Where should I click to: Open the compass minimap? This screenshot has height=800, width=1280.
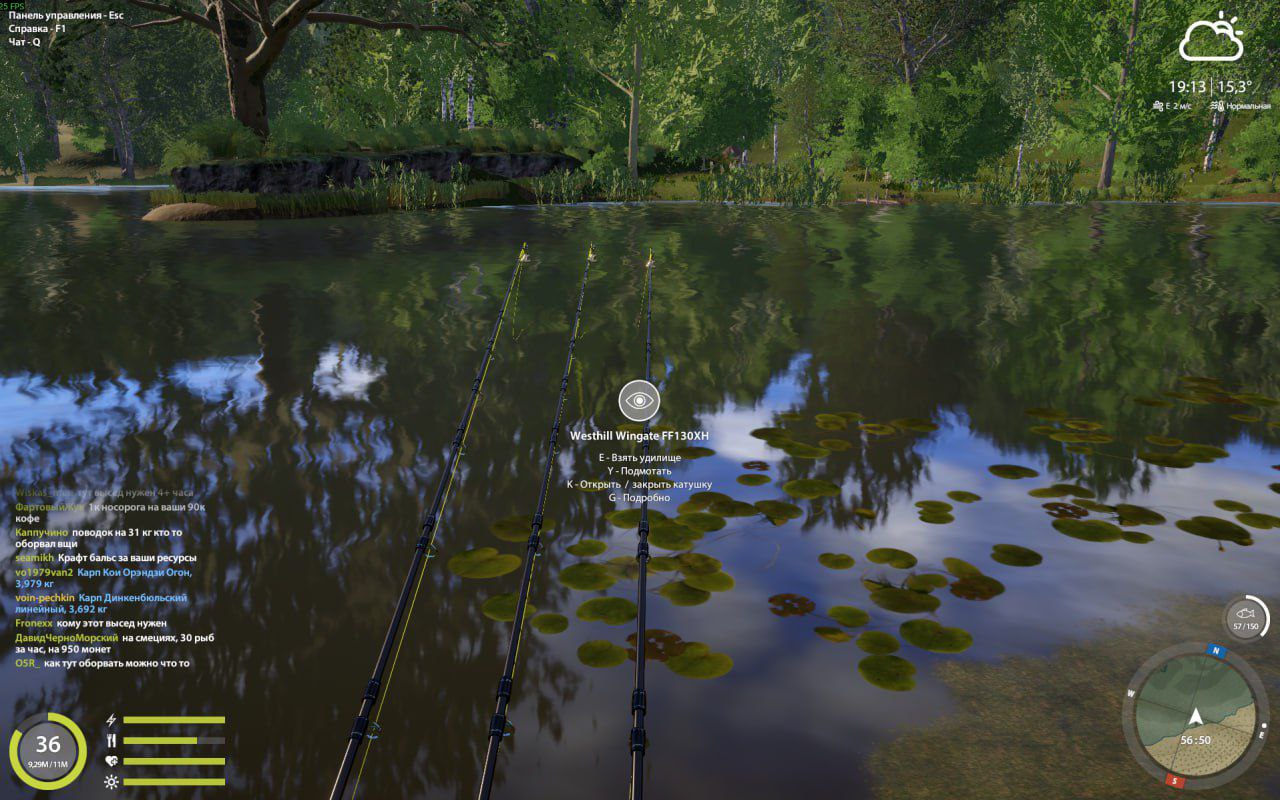[x=1195, y=716]
